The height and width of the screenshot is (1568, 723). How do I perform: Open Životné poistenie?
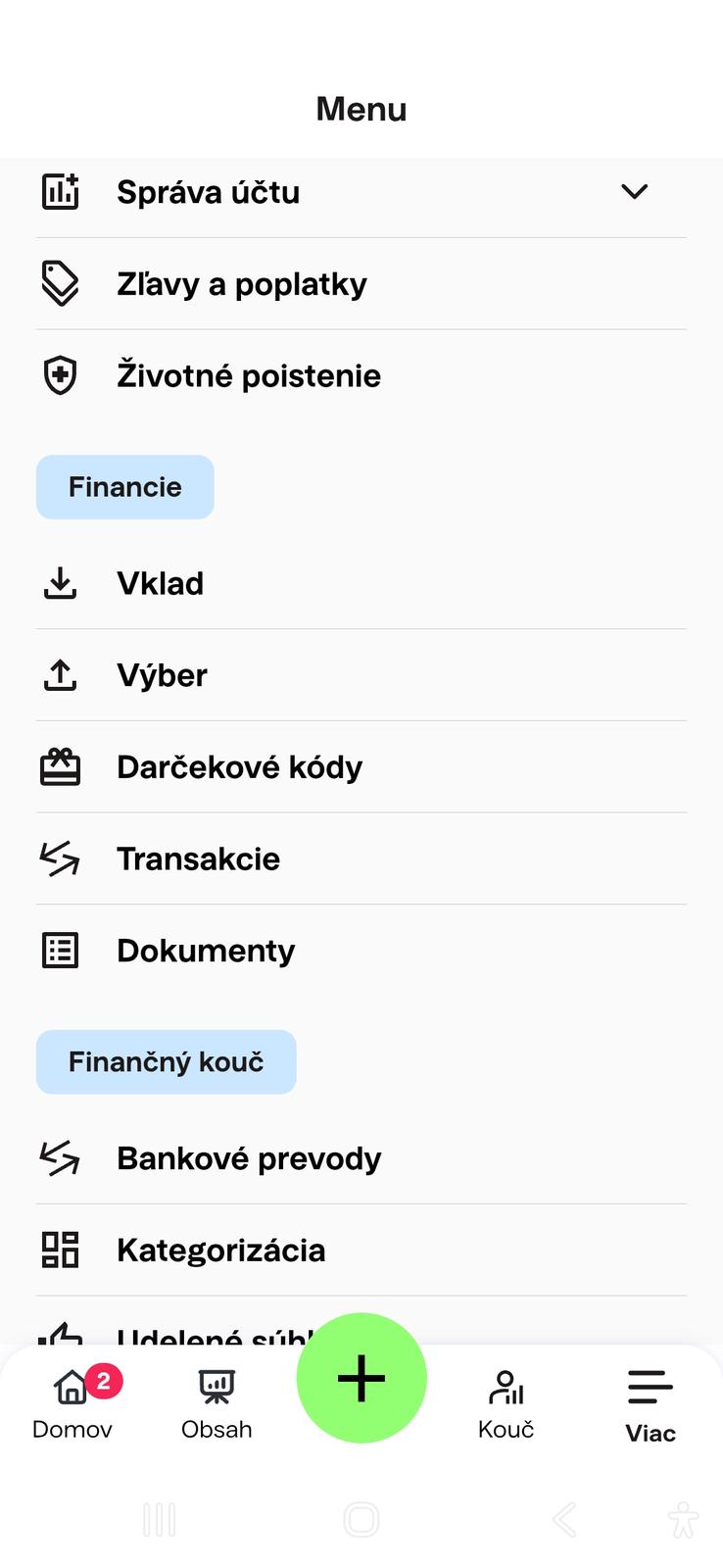pos(248,376)
